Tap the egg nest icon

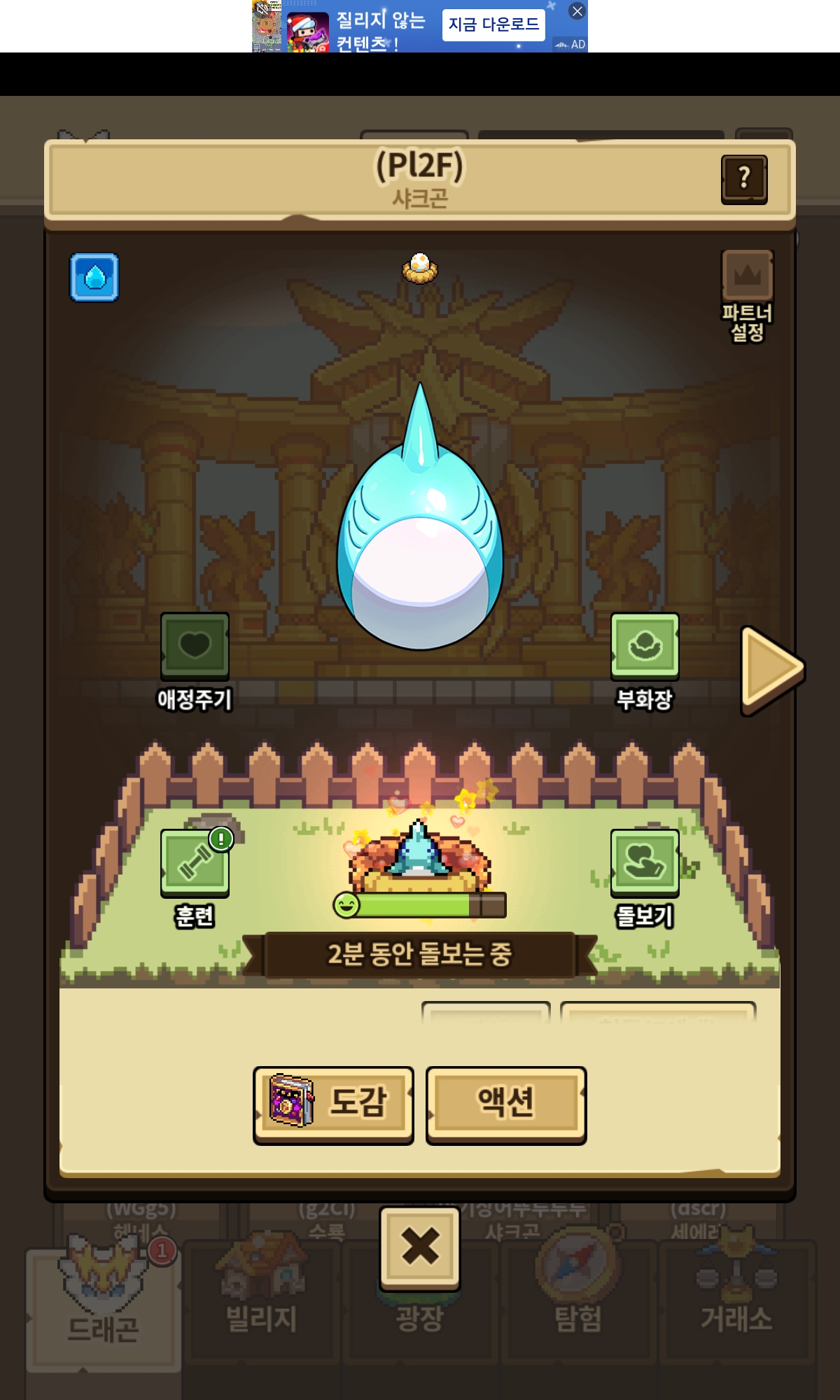click(x=420, y=268)
